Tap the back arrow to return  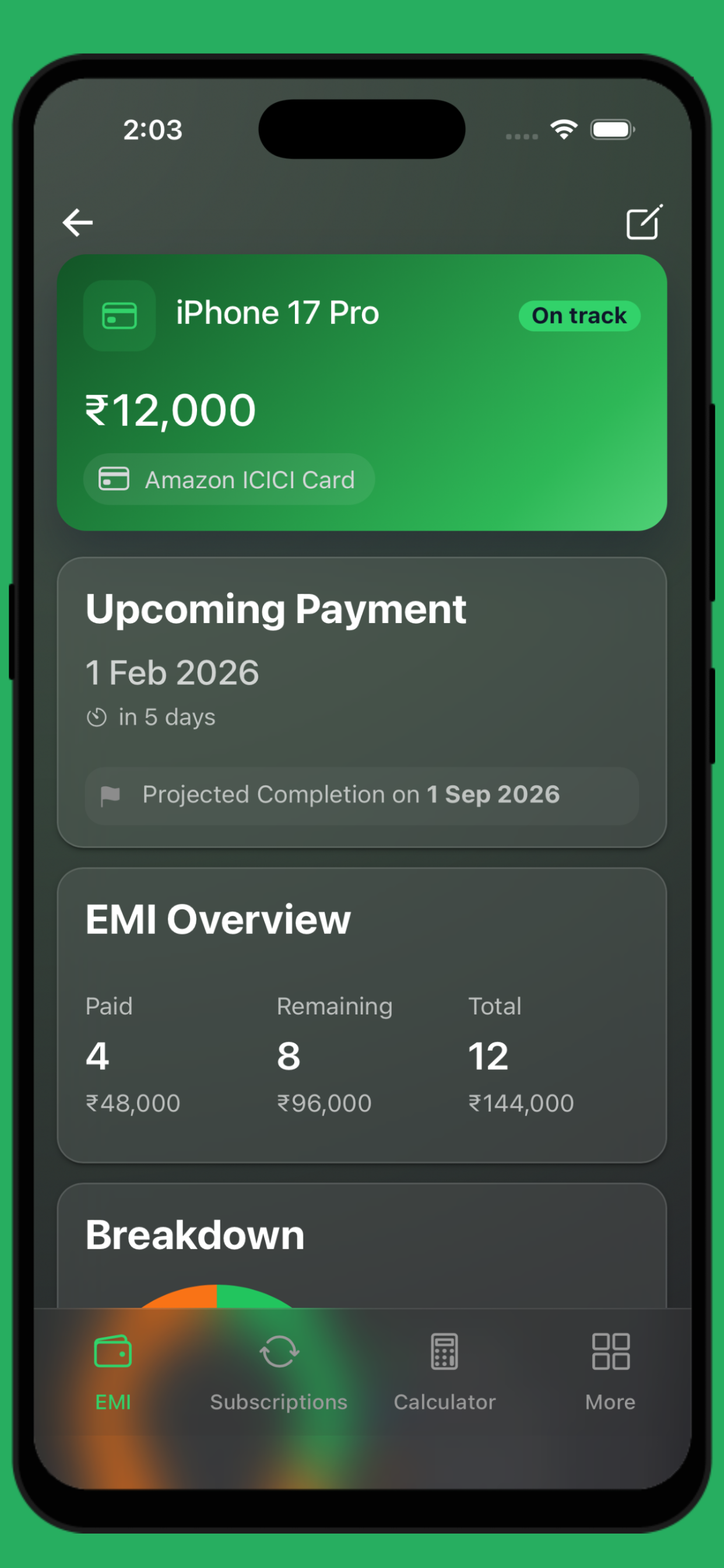[78, 222]
